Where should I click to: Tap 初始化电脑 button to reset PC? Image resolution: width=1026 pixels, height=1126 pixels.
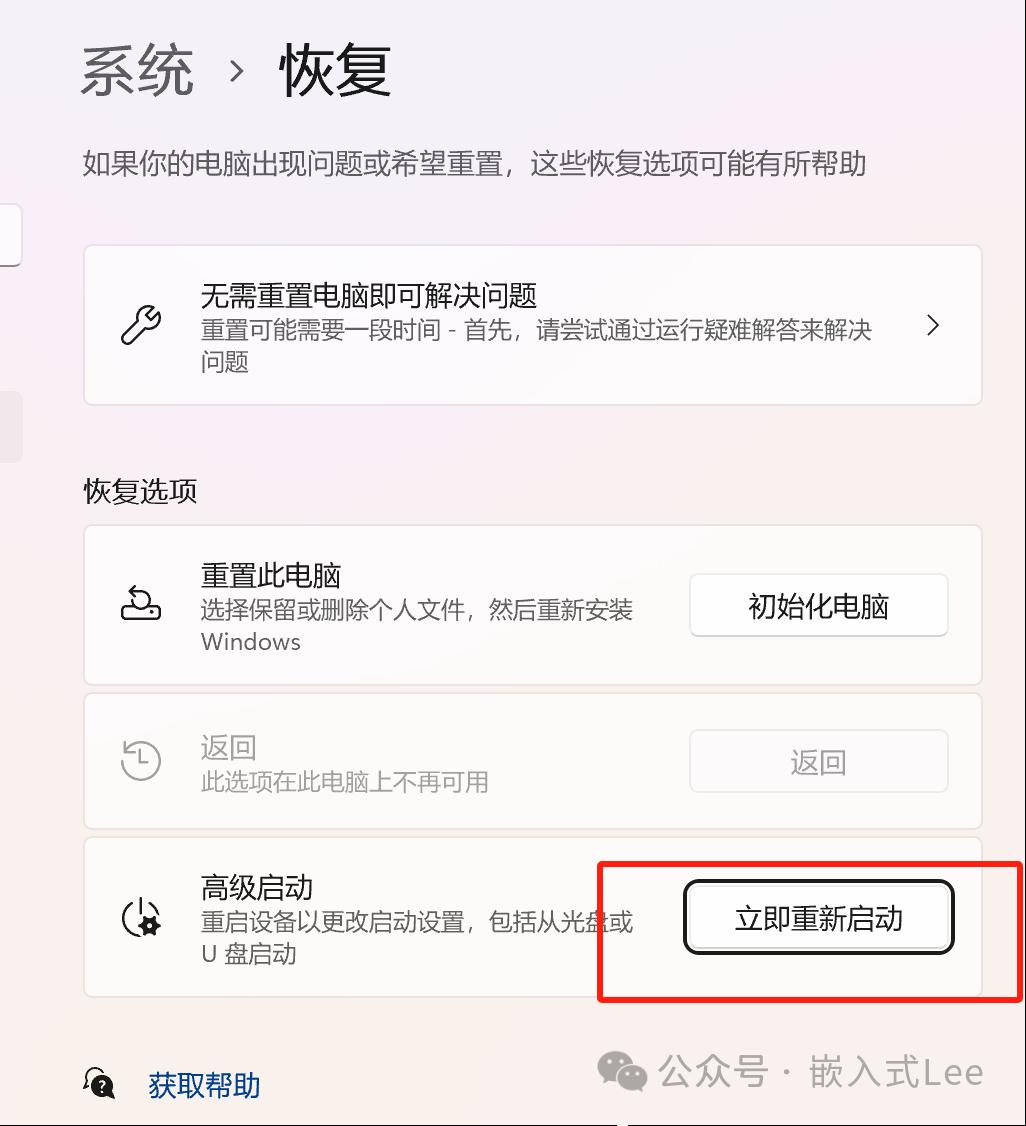[818, 606]
